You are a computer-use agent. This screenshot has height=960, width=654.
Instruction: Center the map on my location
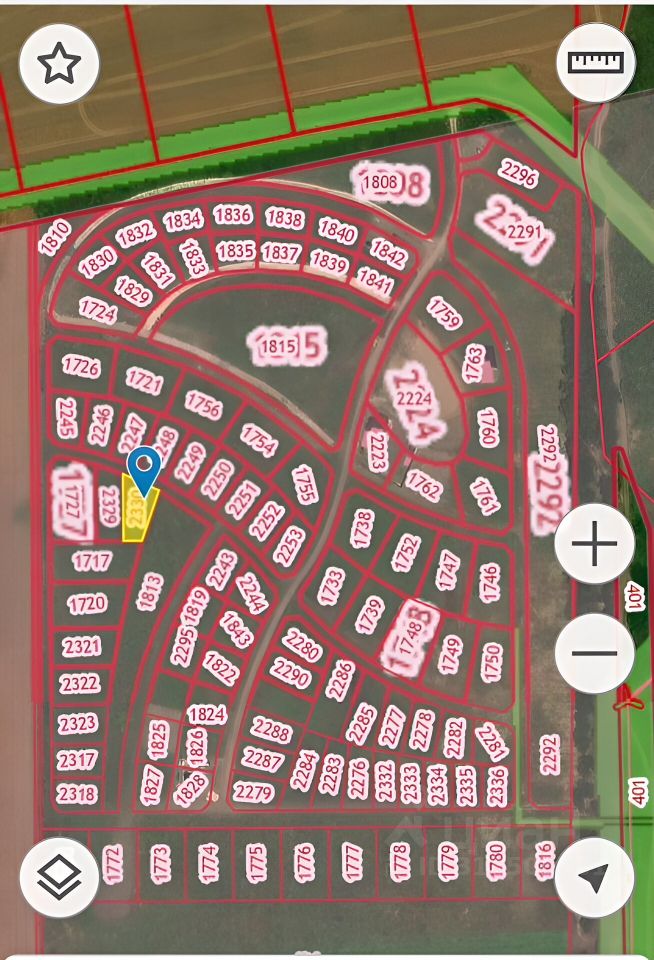[594, 877]
